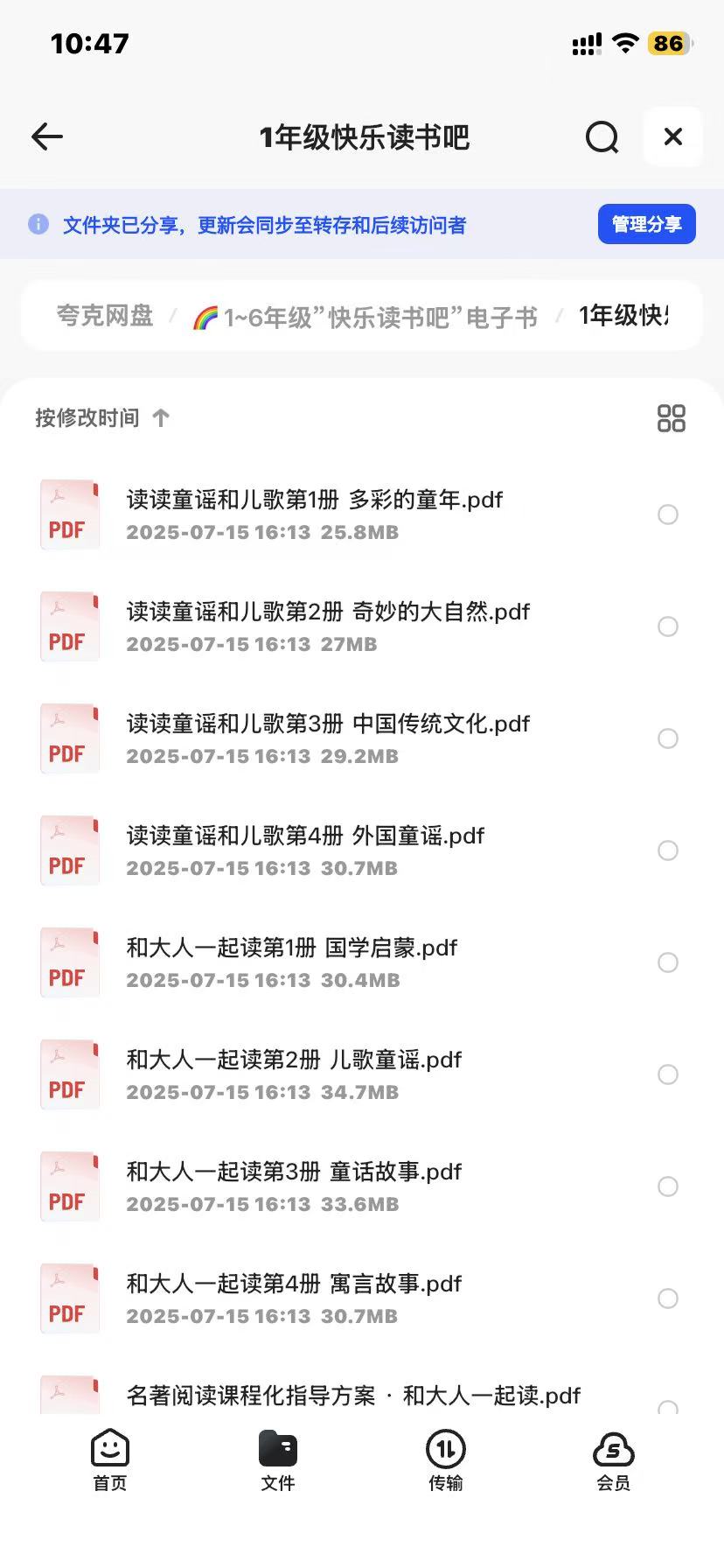Tap the 管理分享 button

[x=646, y=224]
